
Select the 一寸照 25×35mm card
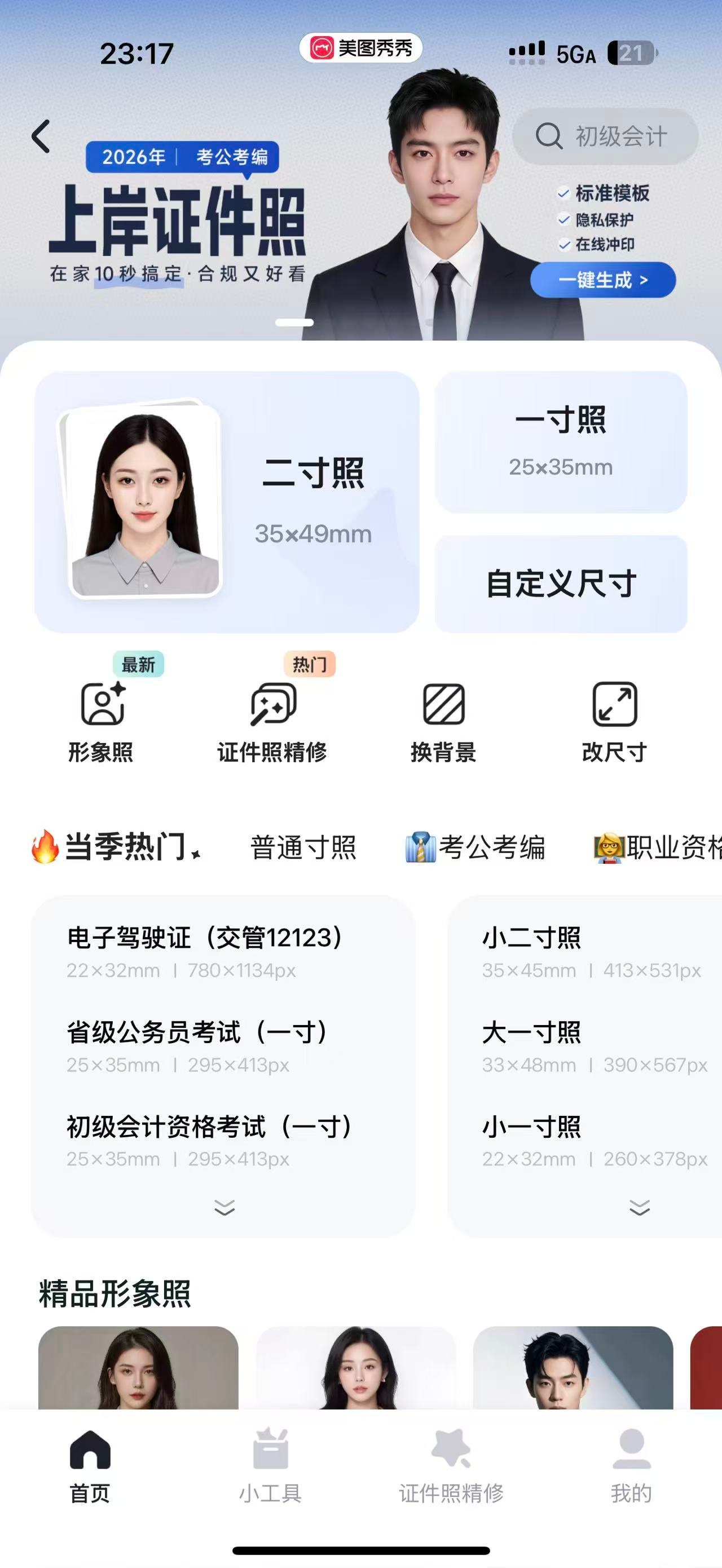(x=561, y=442)
